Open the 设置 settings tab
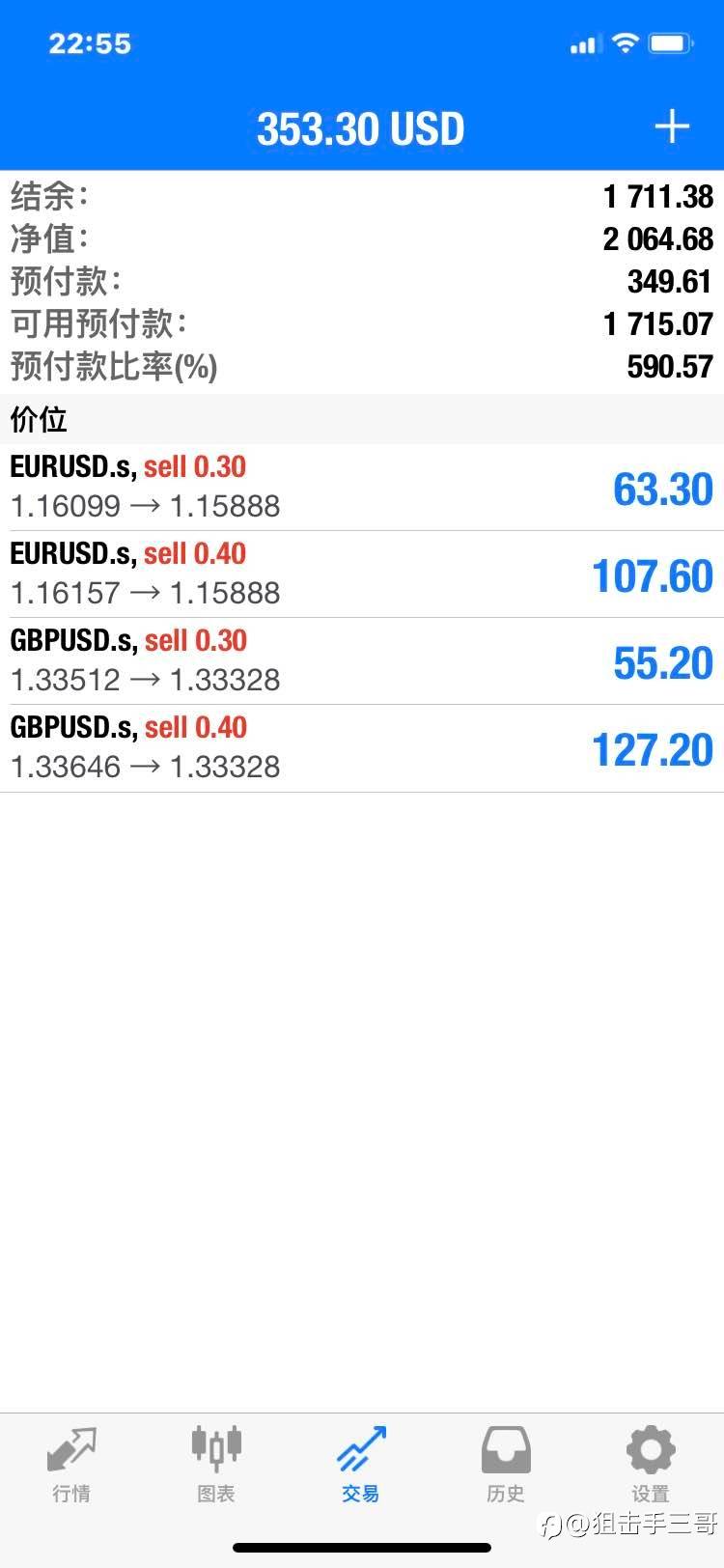 (651, 1466)
